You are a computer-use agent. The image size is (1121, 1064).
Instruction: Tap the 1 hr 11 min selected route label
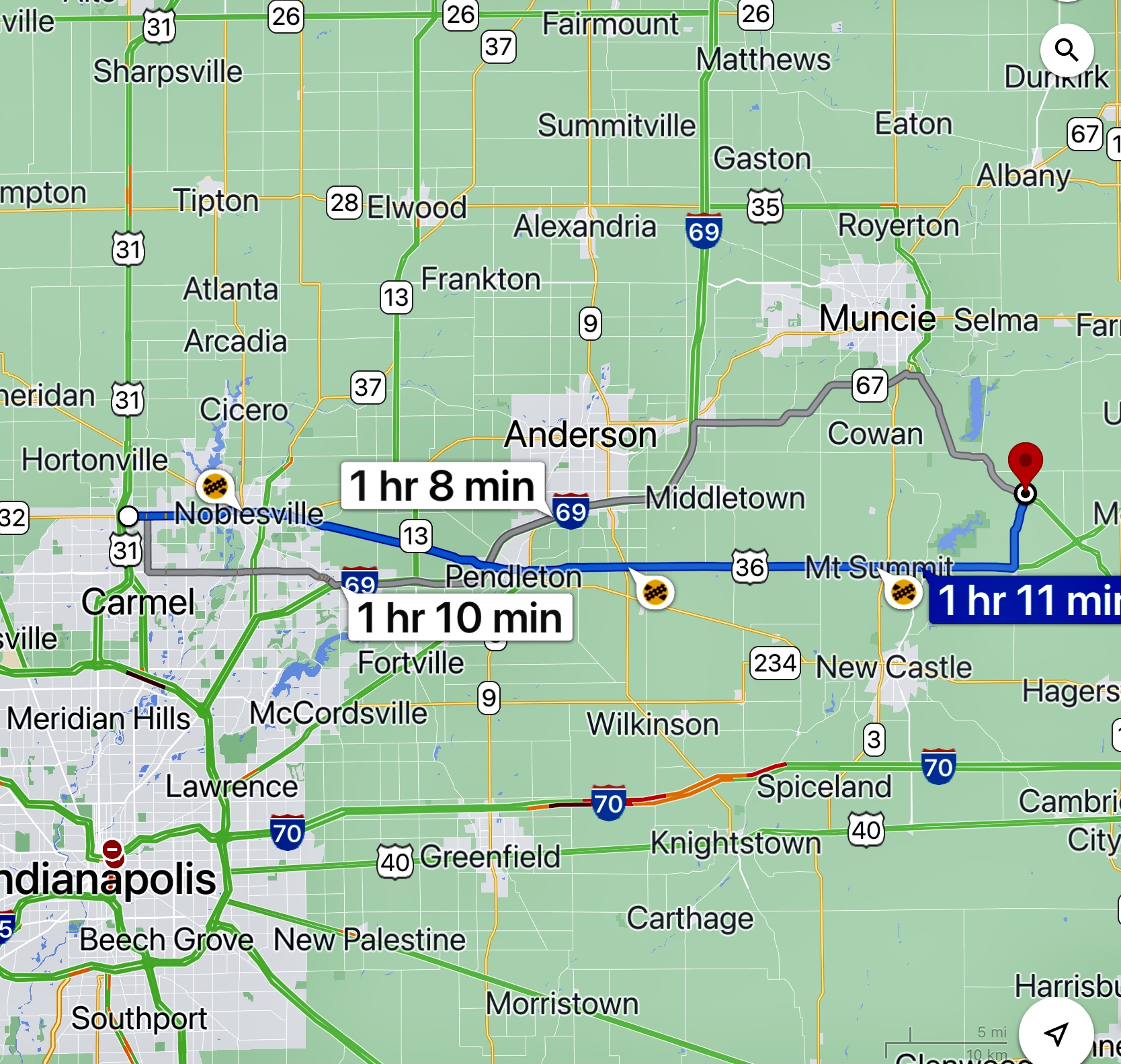click(1026, 600)
